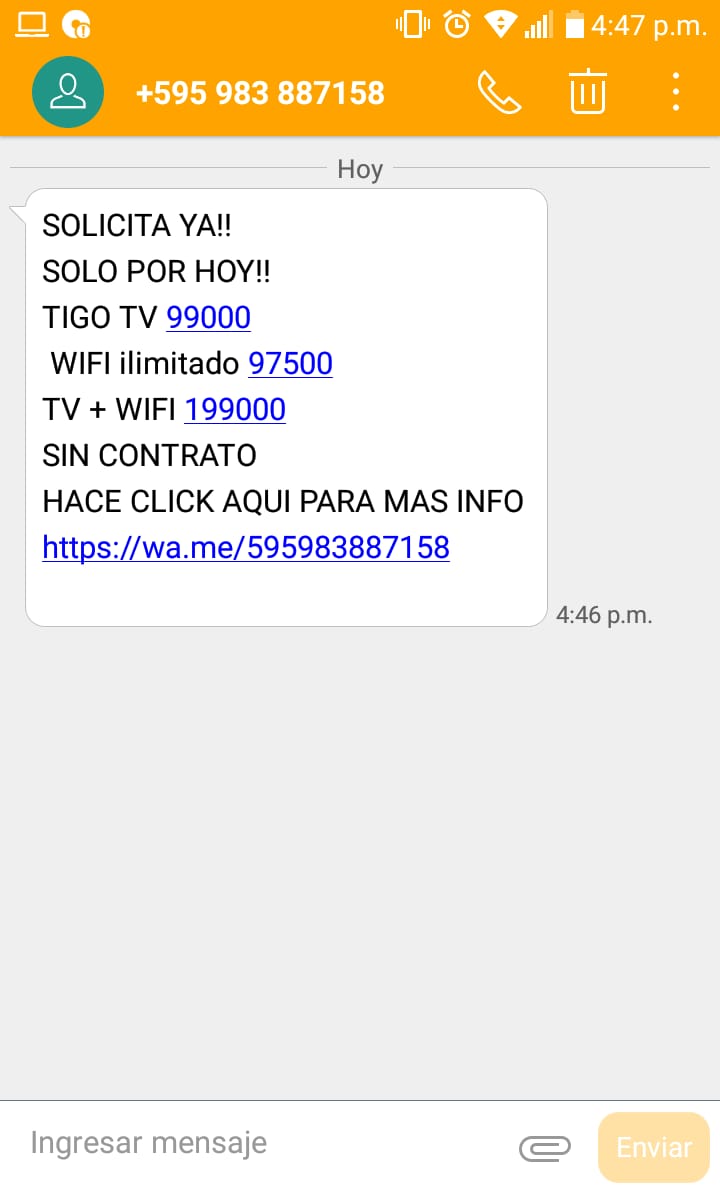This screenshot has height=1193, width=720.
Task: Call the number +595 983 887158
Action: (x=499, y=93)
